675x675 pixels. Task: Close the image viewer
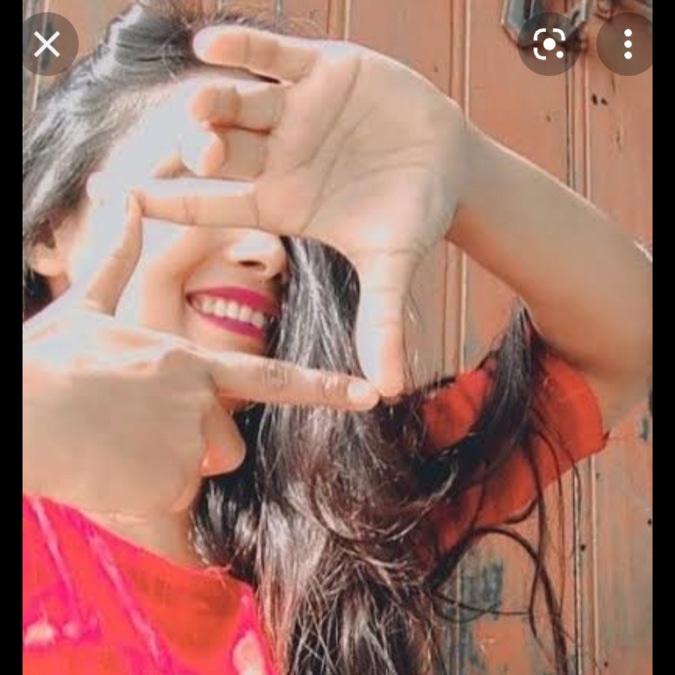47,44
